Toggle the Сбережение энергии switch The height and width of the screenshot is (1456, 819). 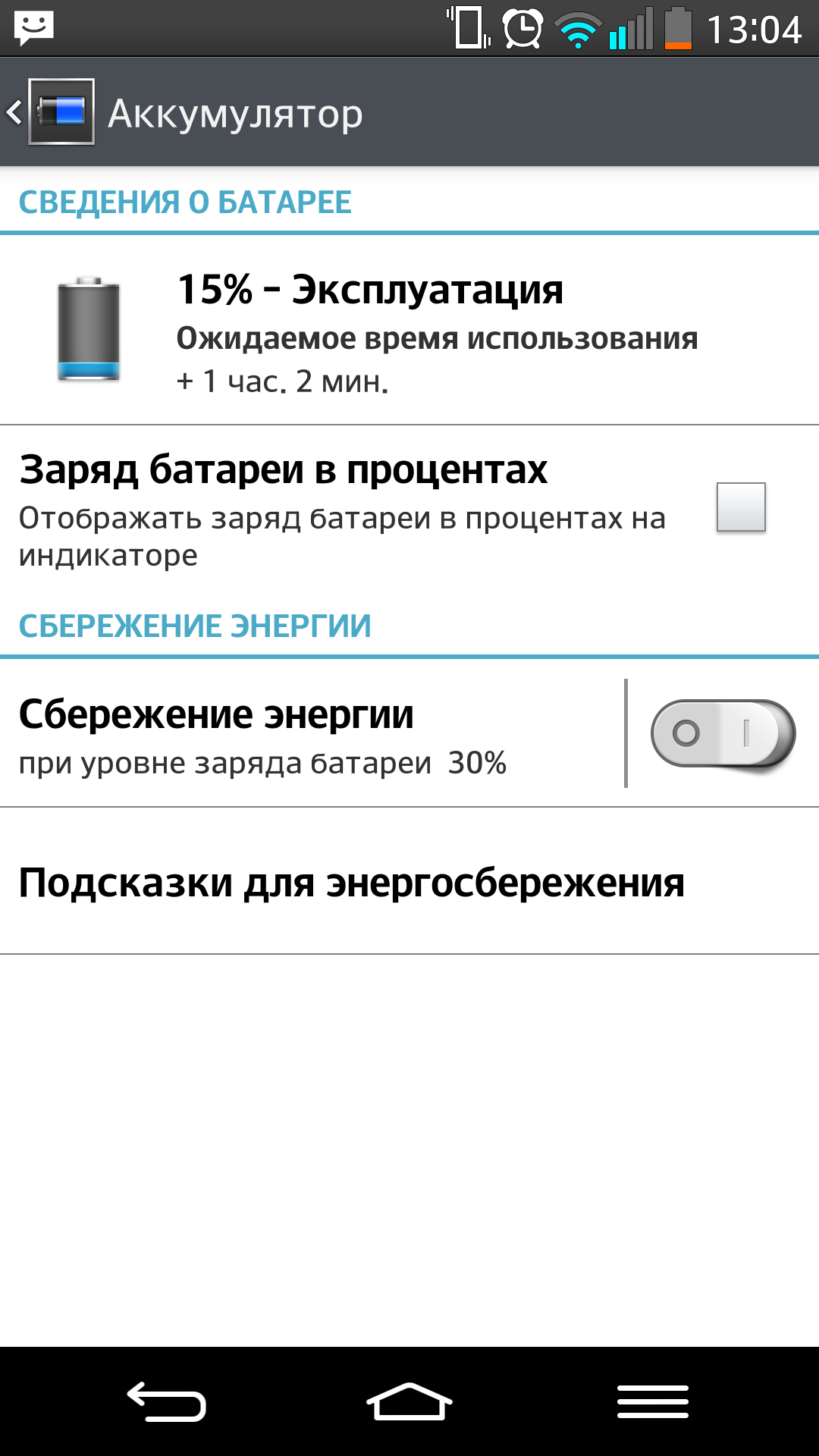[723, 734]
